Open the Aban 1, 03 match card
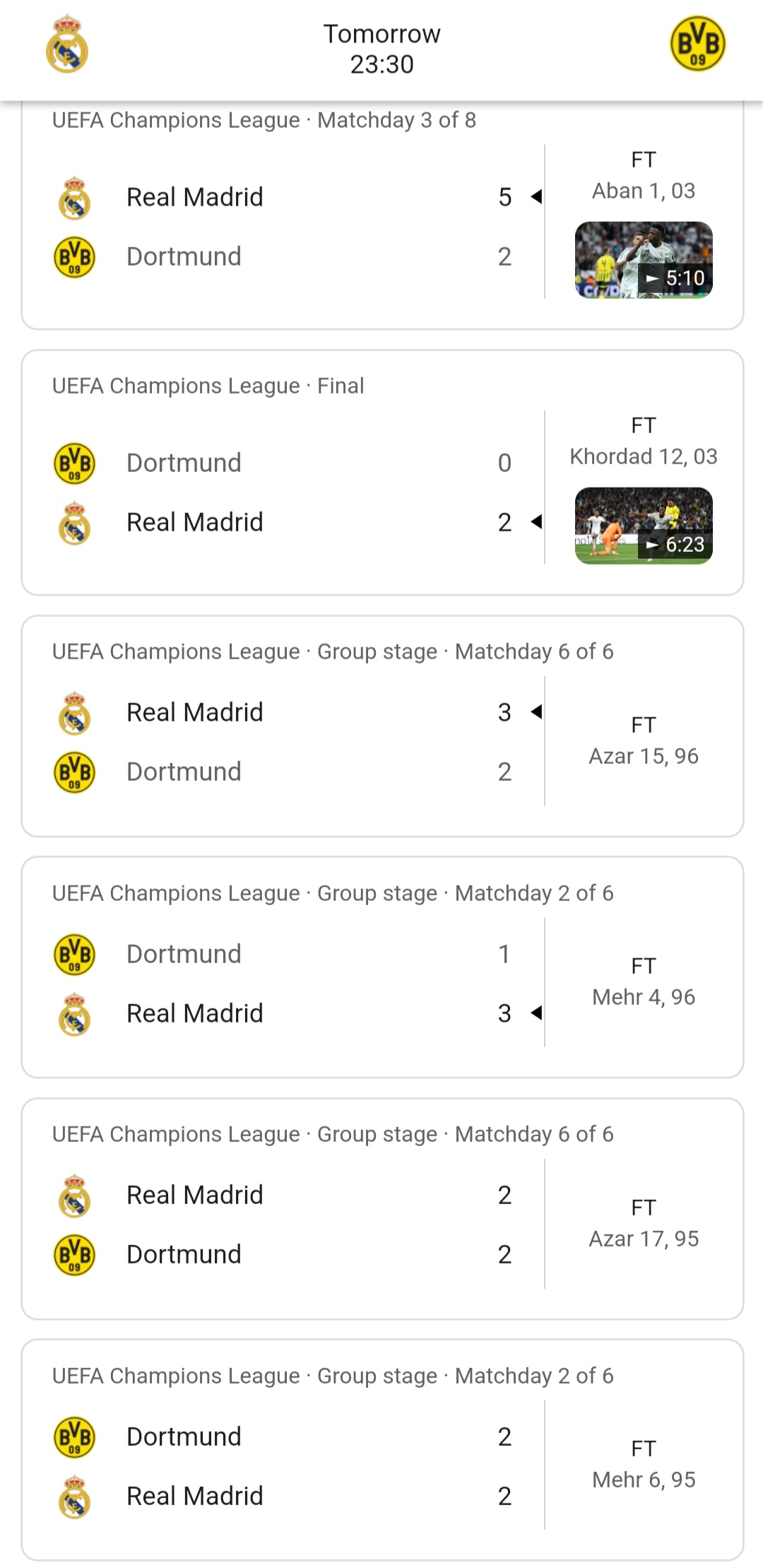Screen dimensions: 763x1568 [382, 215]
